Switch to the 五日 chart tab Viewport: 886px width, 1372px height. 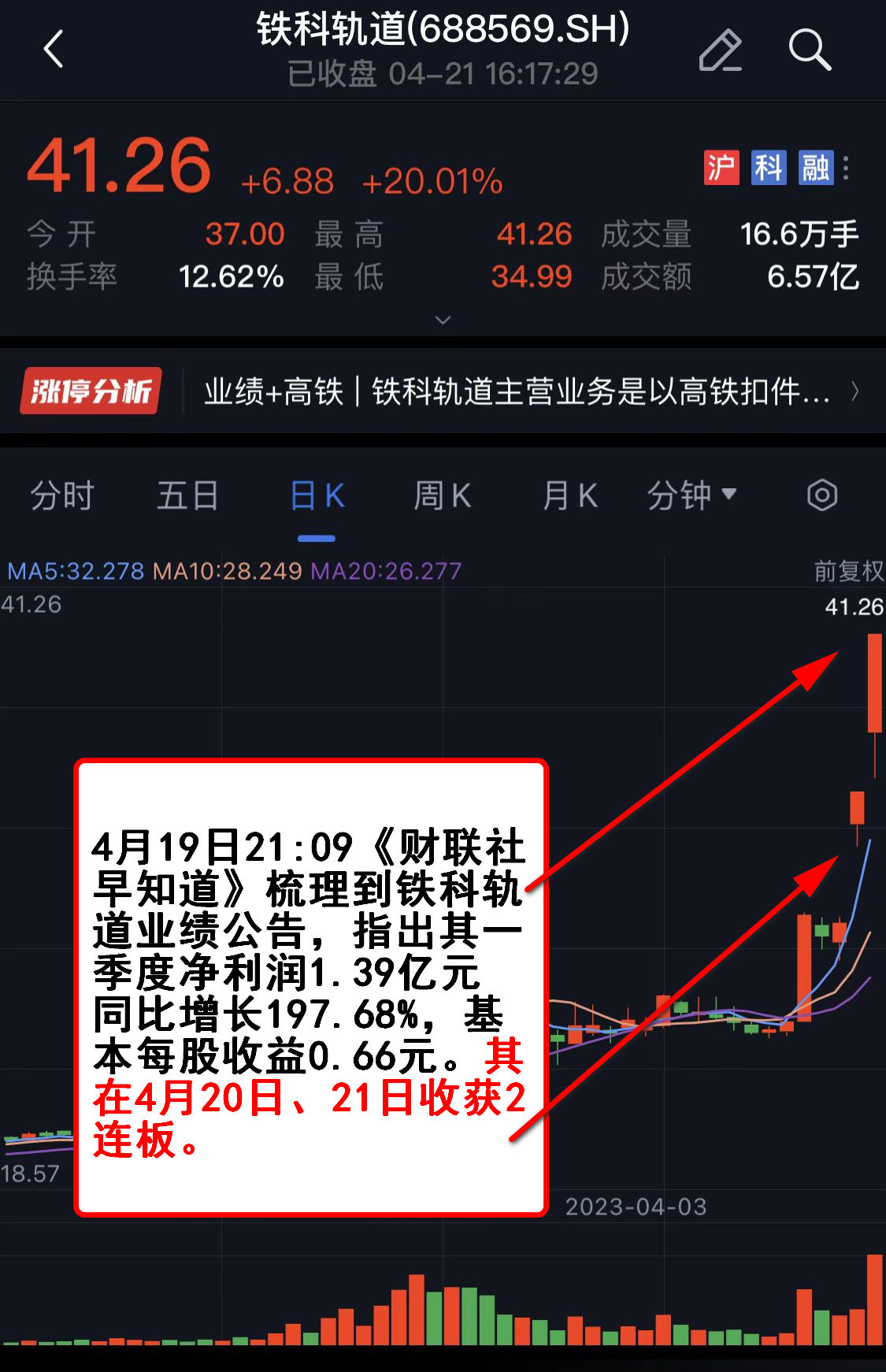point(187,496)
